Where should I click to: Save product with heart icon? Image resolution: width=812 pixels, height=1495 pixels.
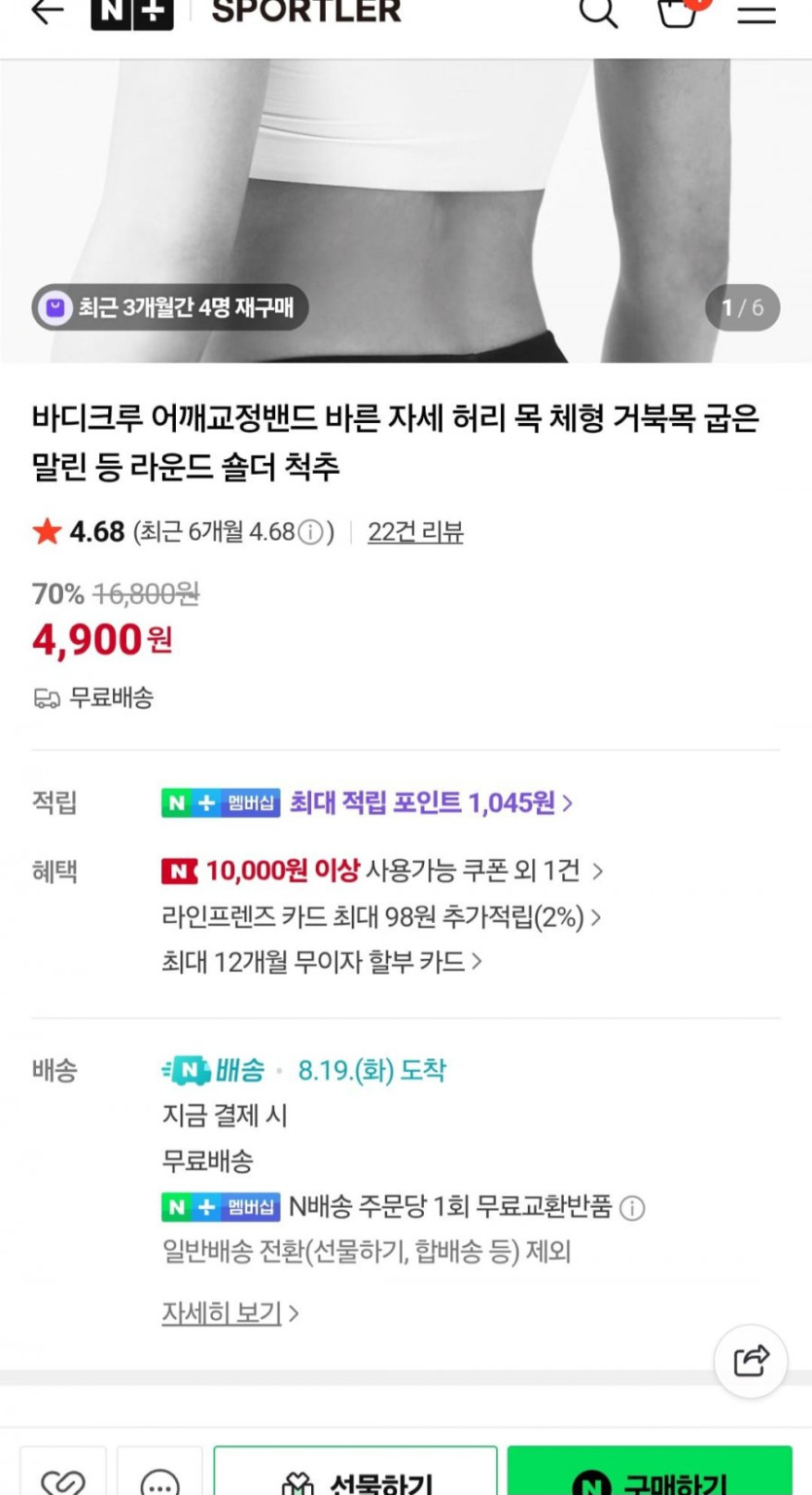pyautogui.click(x=63, y=1480)
